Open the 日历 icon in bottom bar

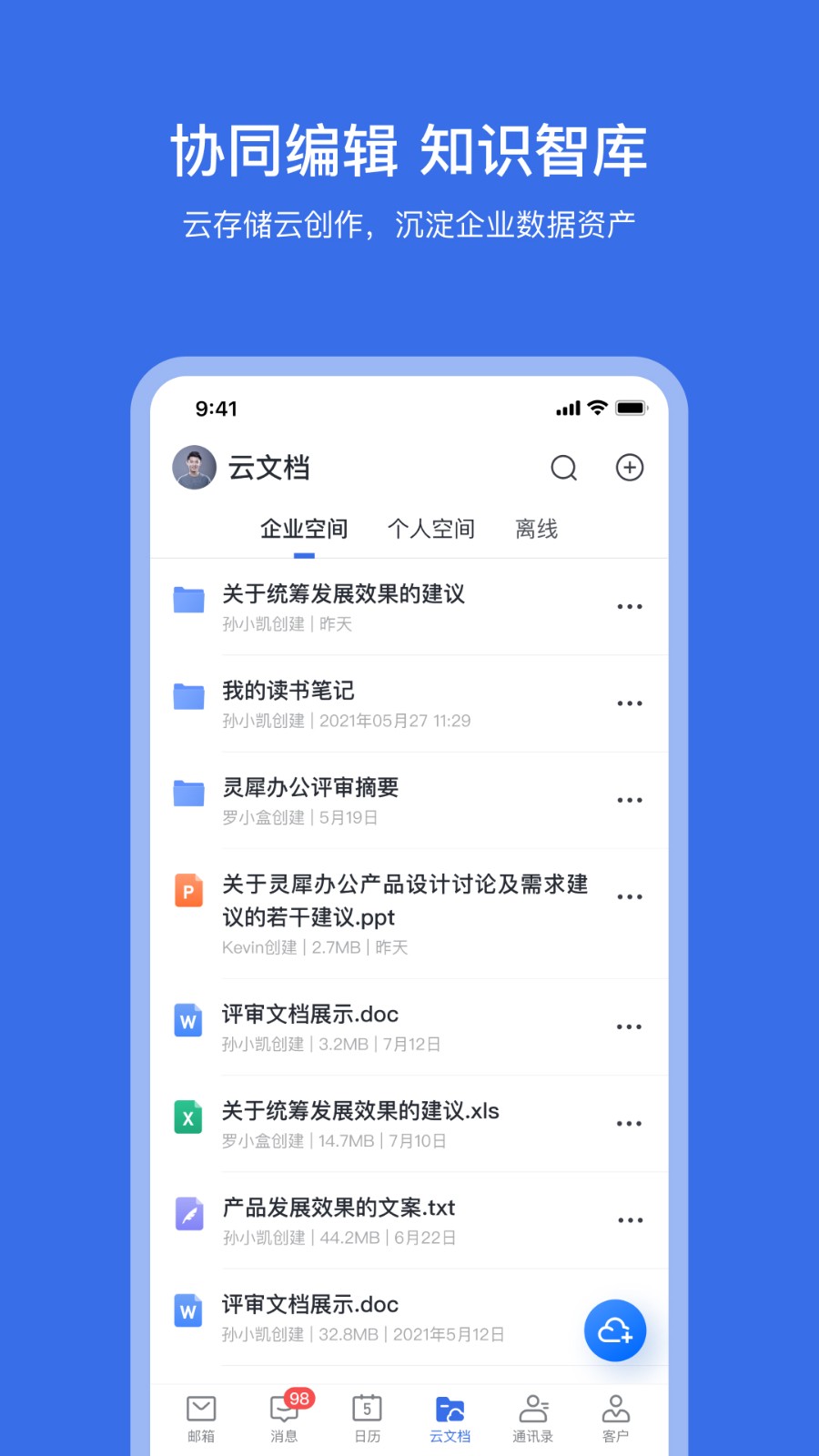coord(366,1417)
